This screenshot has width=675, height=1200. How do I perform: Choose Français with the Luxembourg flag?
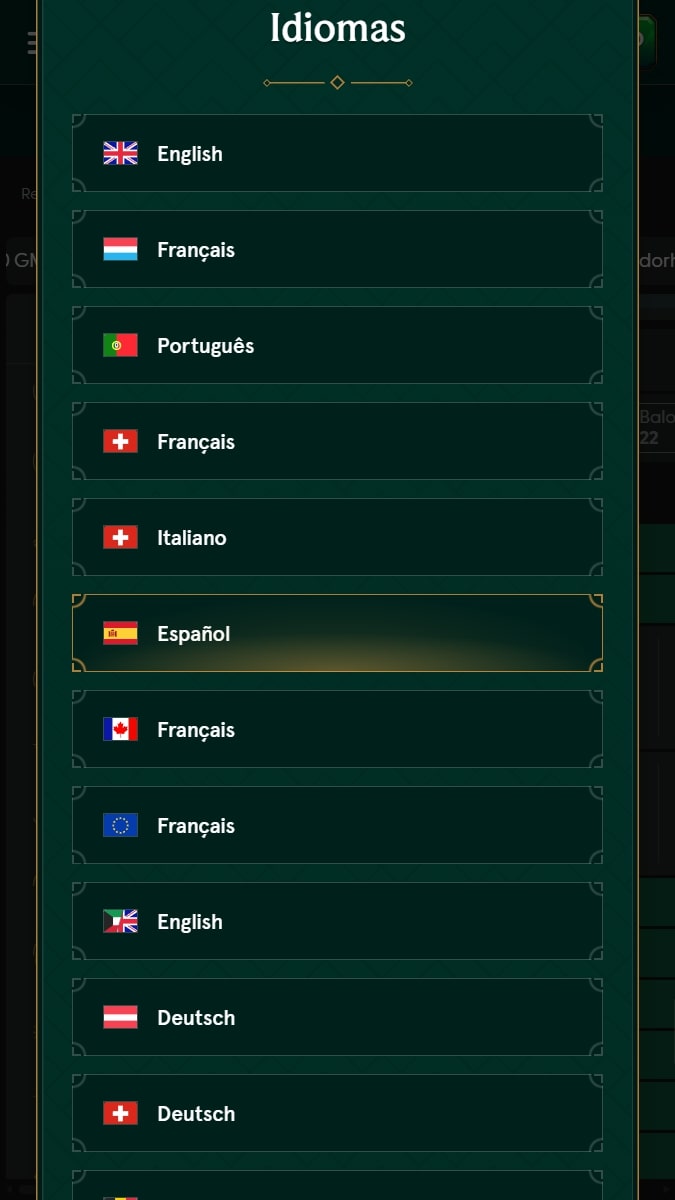point(337,249)
